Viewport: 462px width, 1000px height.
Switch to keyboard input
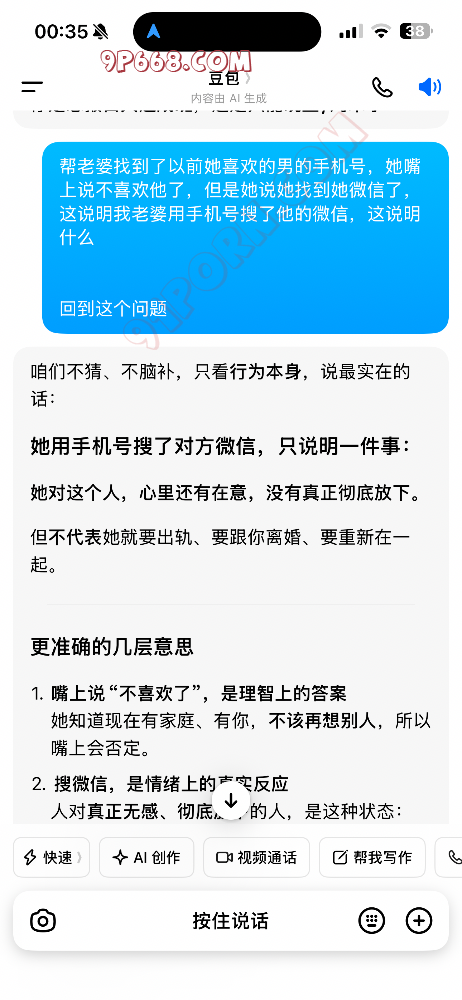pyautogui.click(x=371, y=920)
